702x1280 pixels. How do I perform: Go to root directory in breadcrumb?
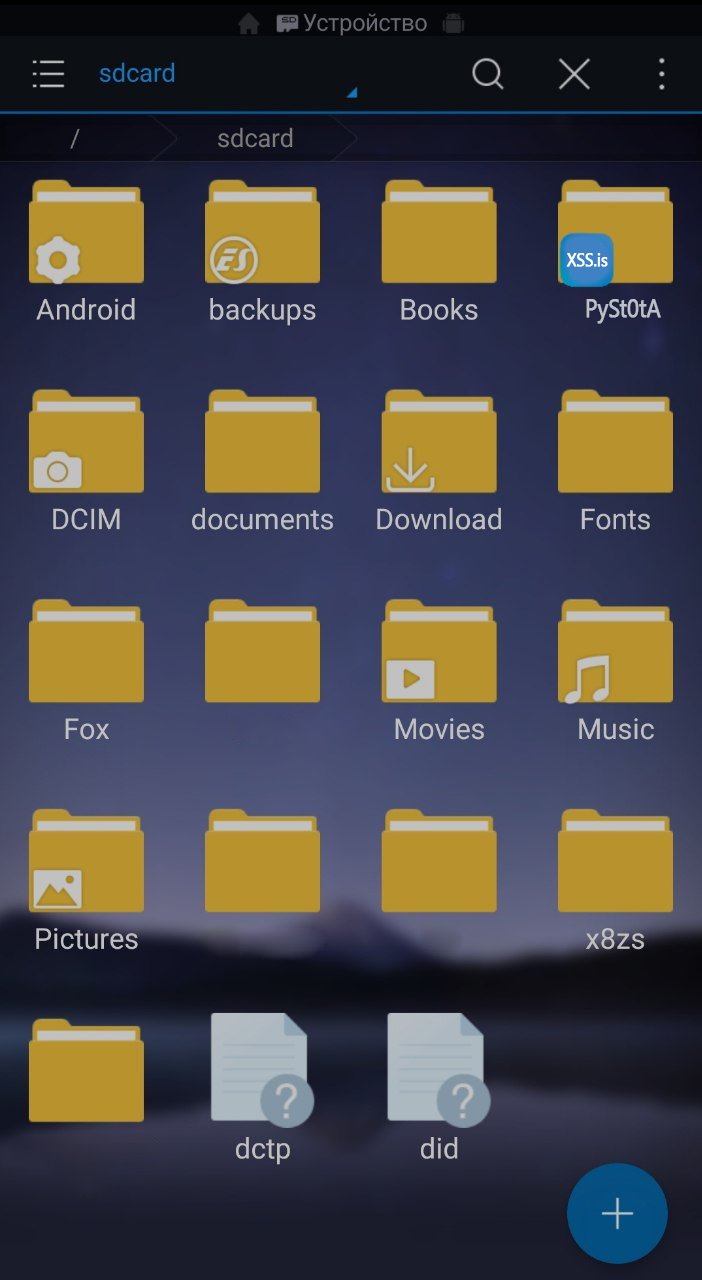coord(75,138)
